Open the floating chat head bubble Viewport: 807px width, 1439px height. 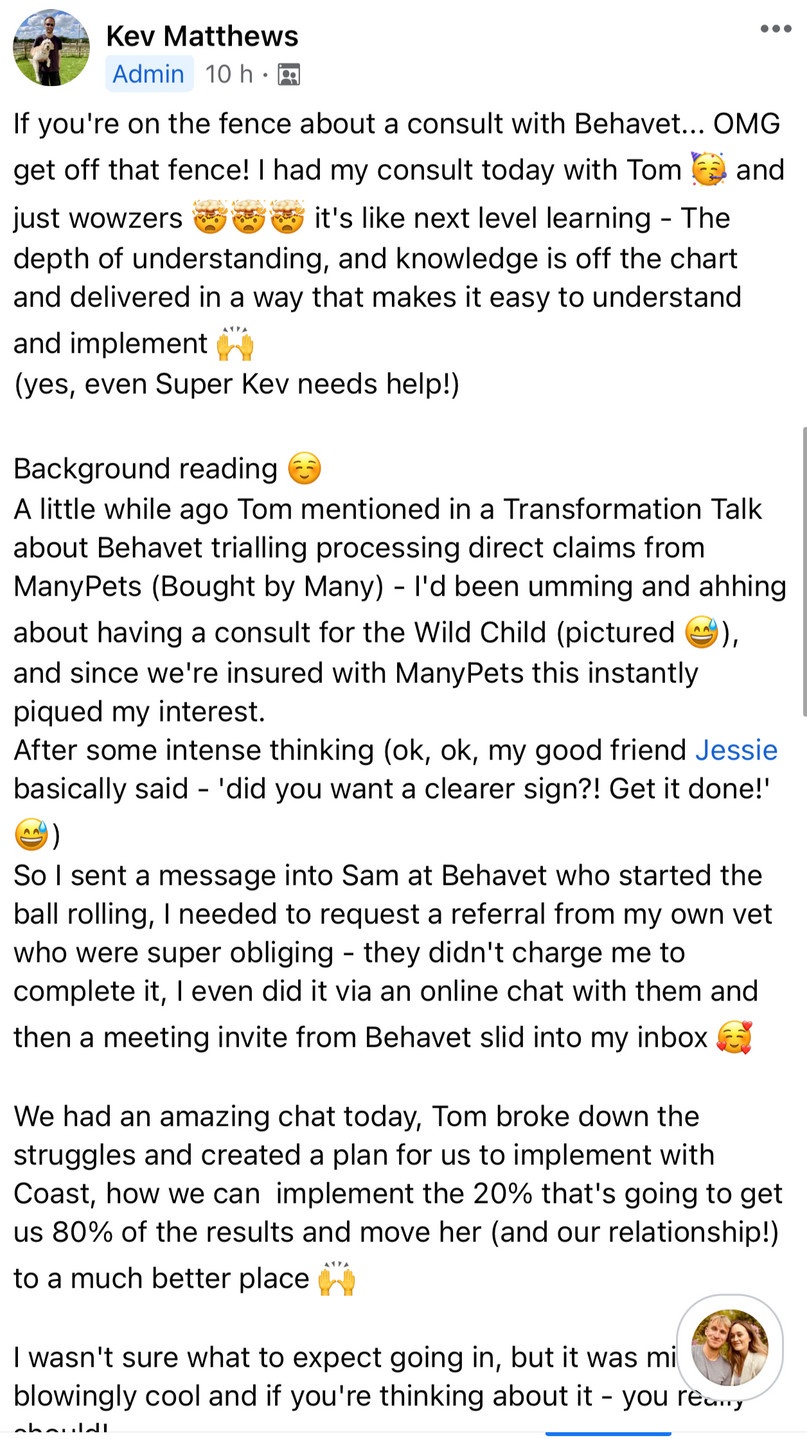729,1347
